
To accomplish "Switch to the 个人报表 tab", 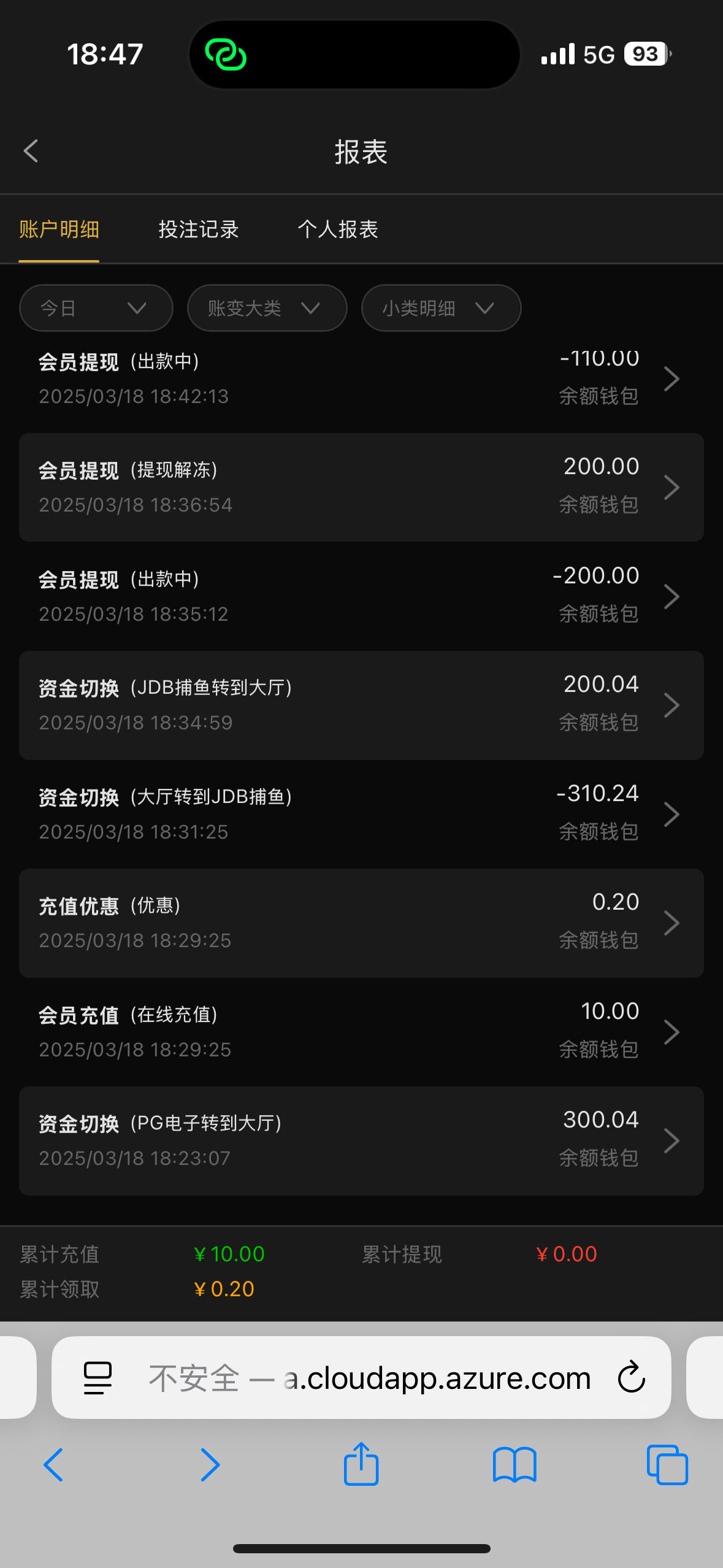I will coord(337,229).
